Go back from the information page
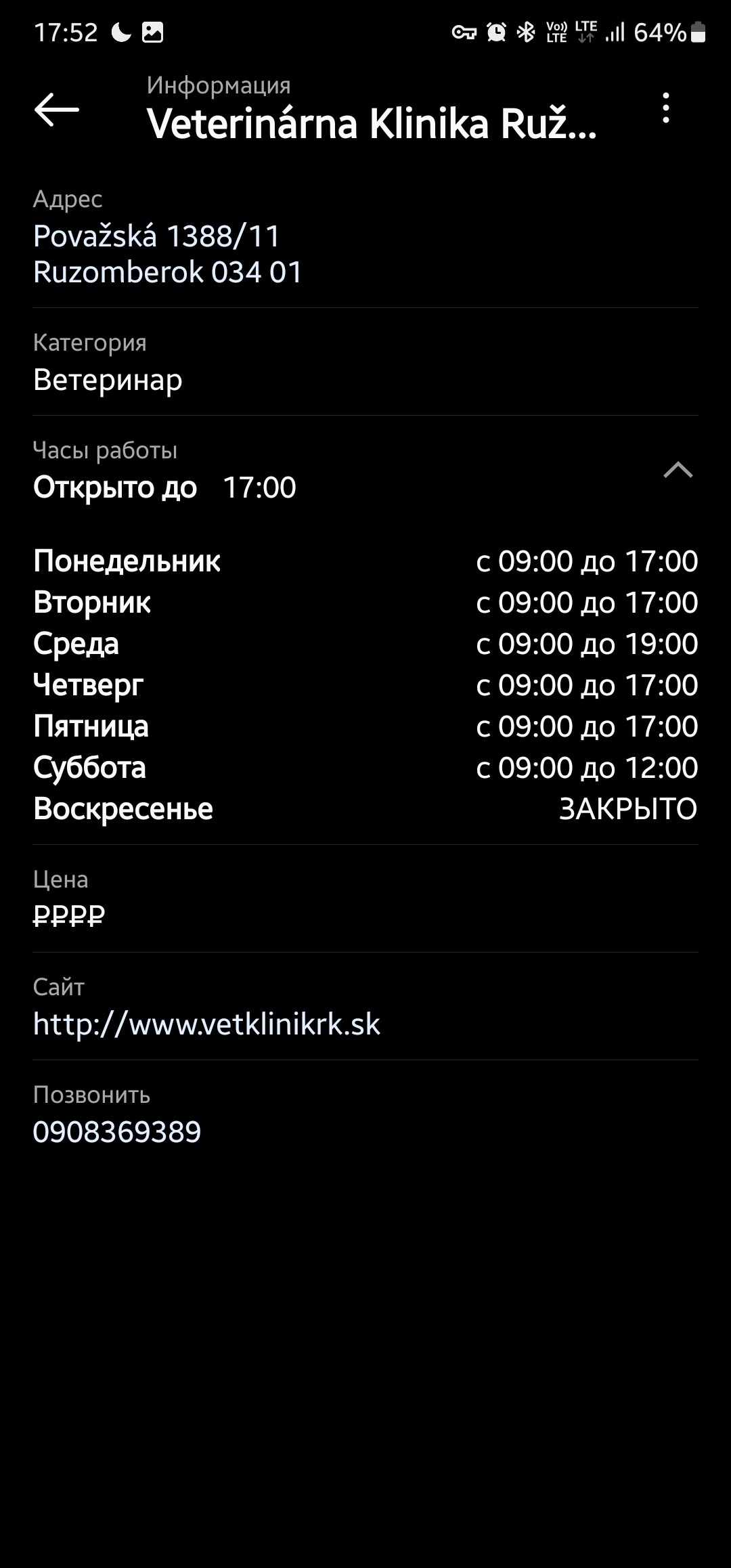 click(x=57, y=110)
